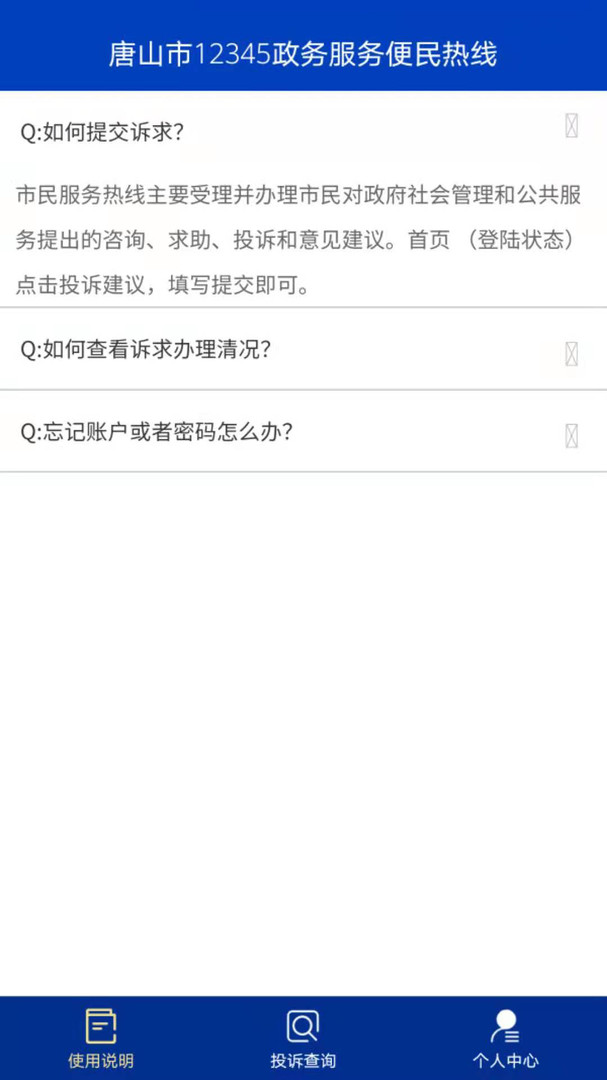
Task: Go to the 个人中心 tab
Action: pyautogui.click(x=505, y=1038)
